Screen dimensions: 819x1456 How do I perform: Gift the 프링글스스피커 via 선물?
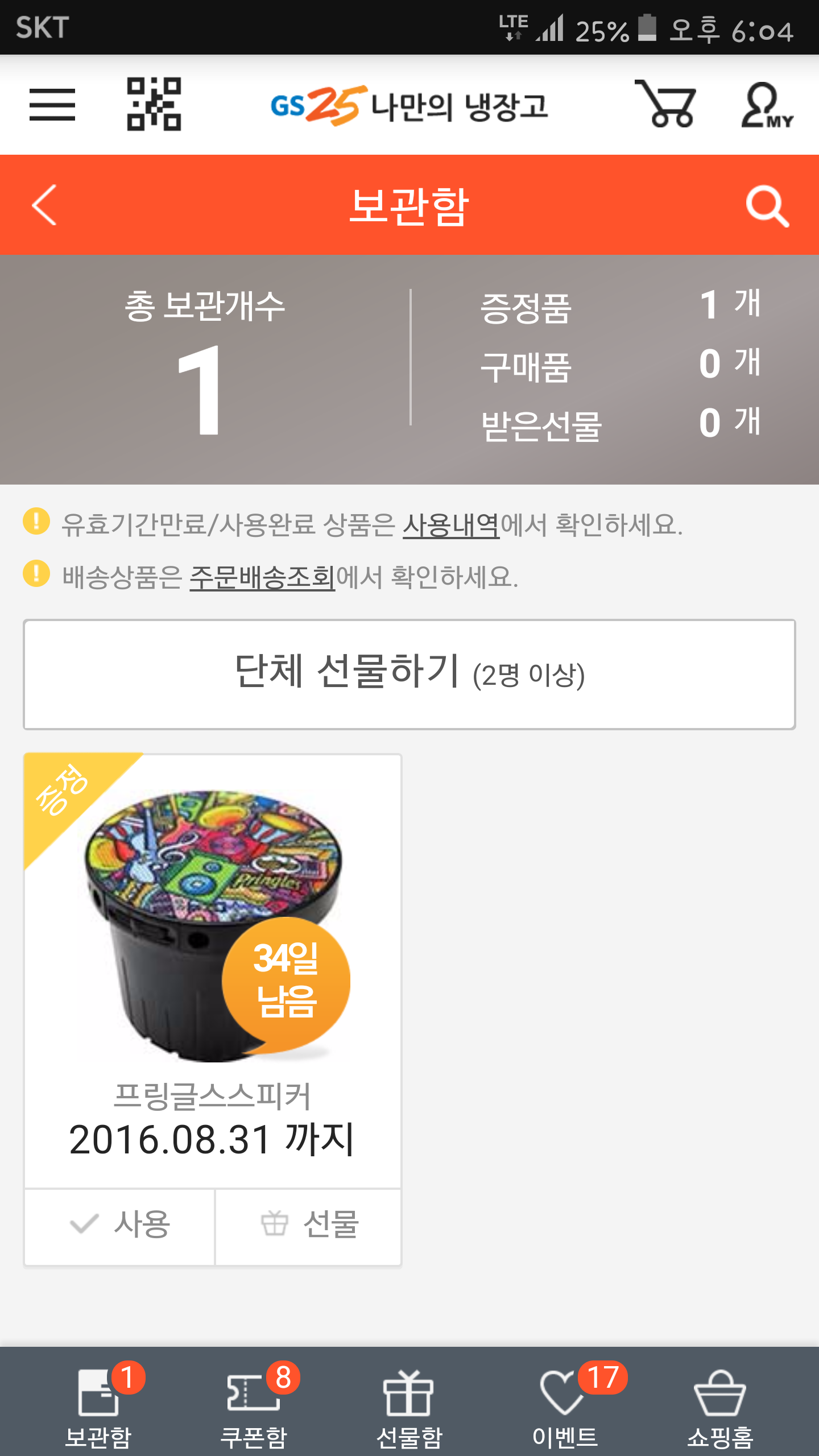(x=309, y=1225)
